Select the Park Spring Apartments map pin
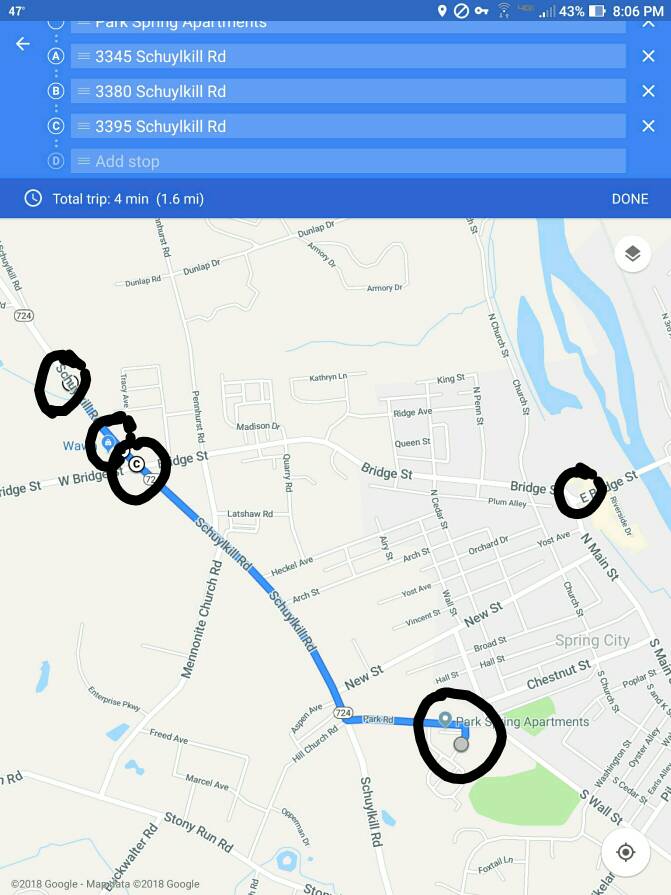671x895 pixels. 445,719
